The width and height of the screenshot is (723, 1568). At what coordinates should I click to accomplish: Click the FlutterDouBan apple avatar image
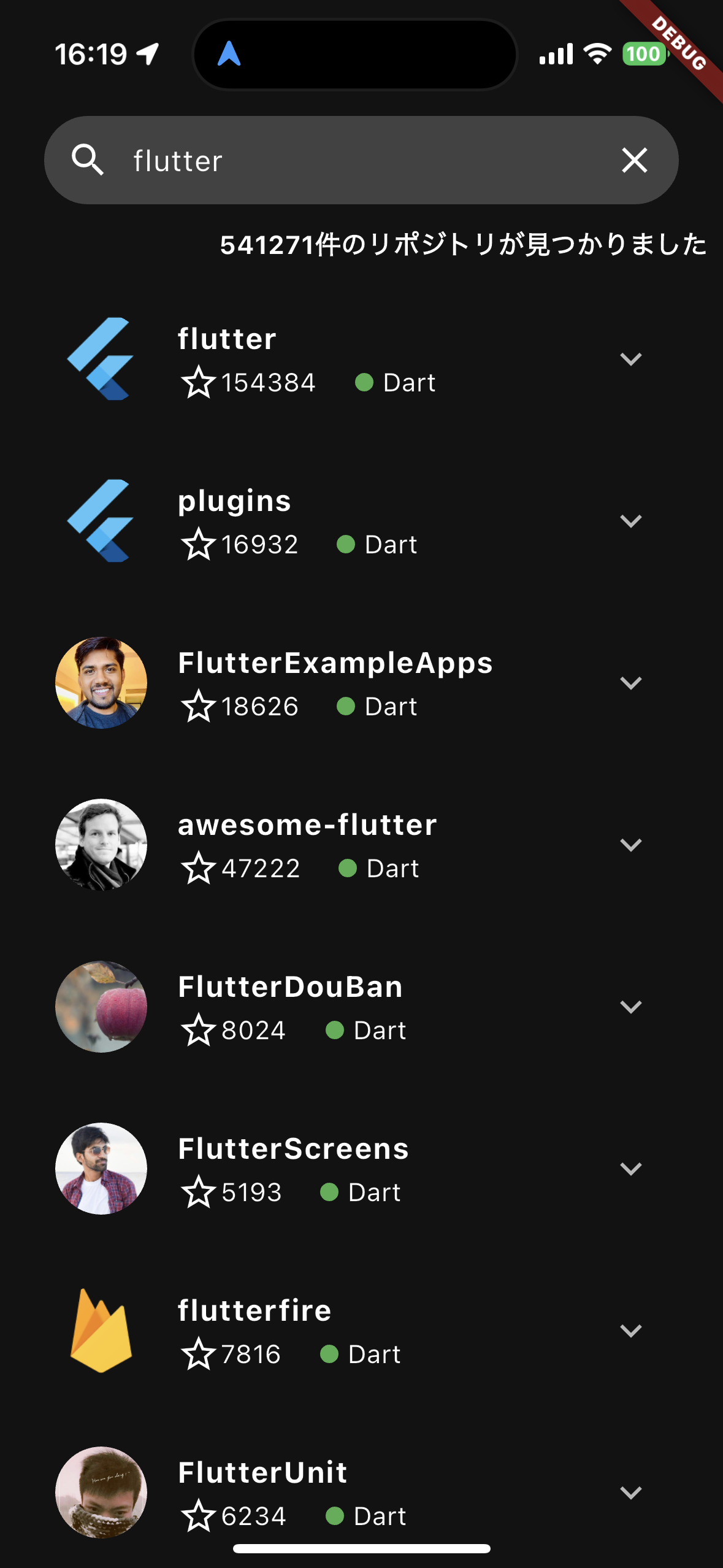point(101,1006)
